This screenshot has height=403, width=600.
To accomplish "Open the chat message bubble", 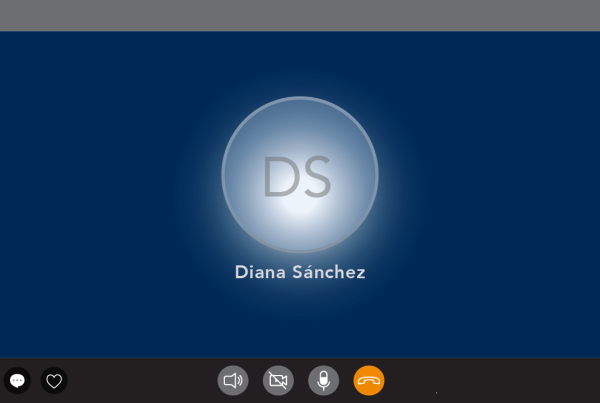I will tap(17, 380).
